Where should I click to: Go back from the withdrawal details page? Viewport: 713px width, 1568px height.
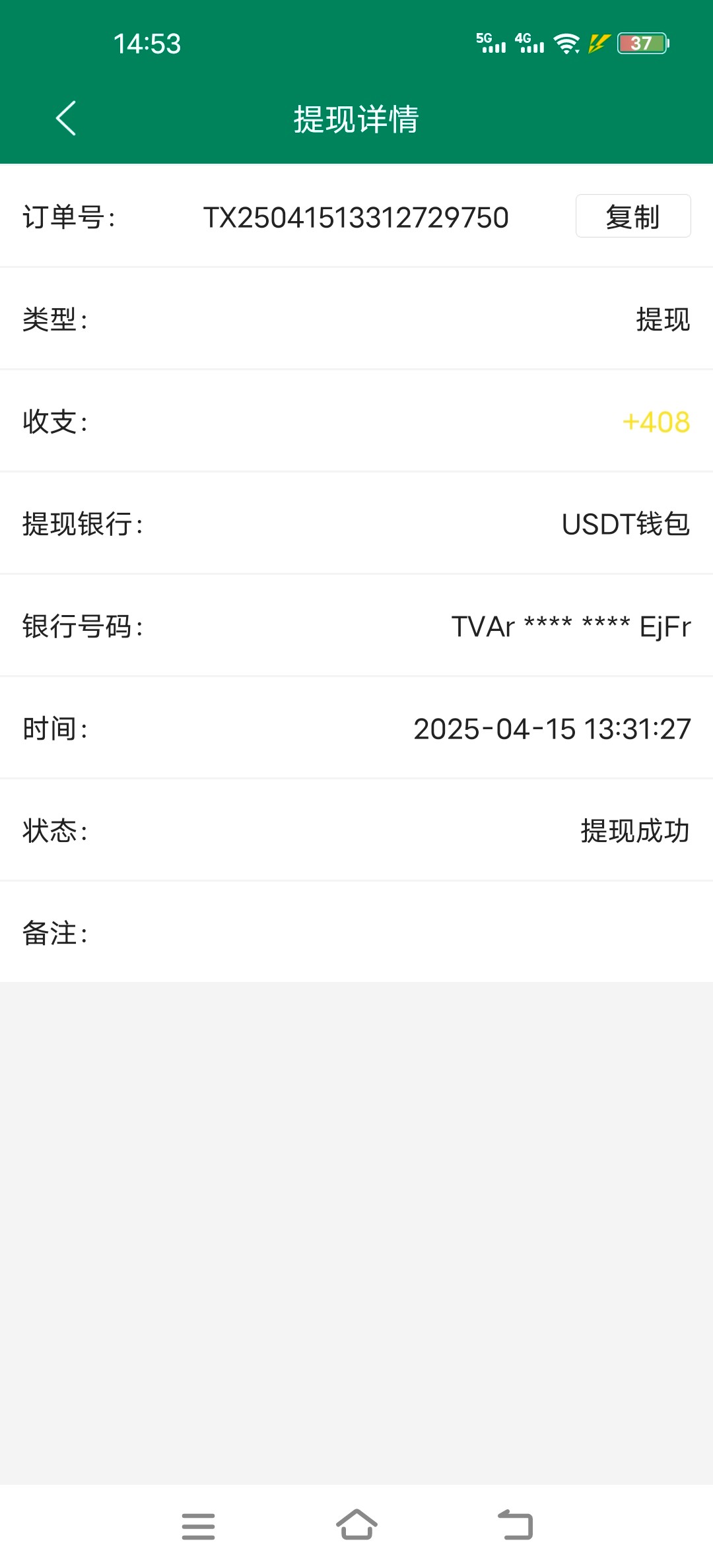click(66, 119)
